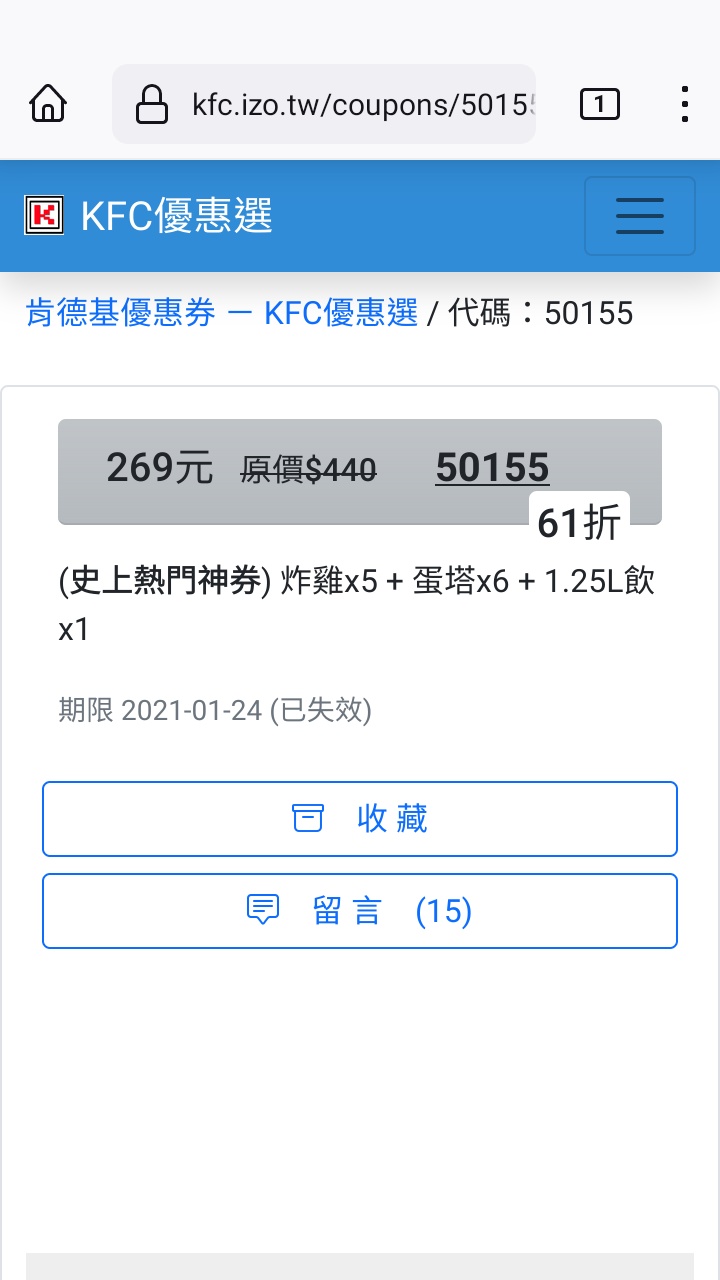Expand the hamburger navigation menu
The width and height of the screenshot is (720, 1280).
tap(639, 216)
